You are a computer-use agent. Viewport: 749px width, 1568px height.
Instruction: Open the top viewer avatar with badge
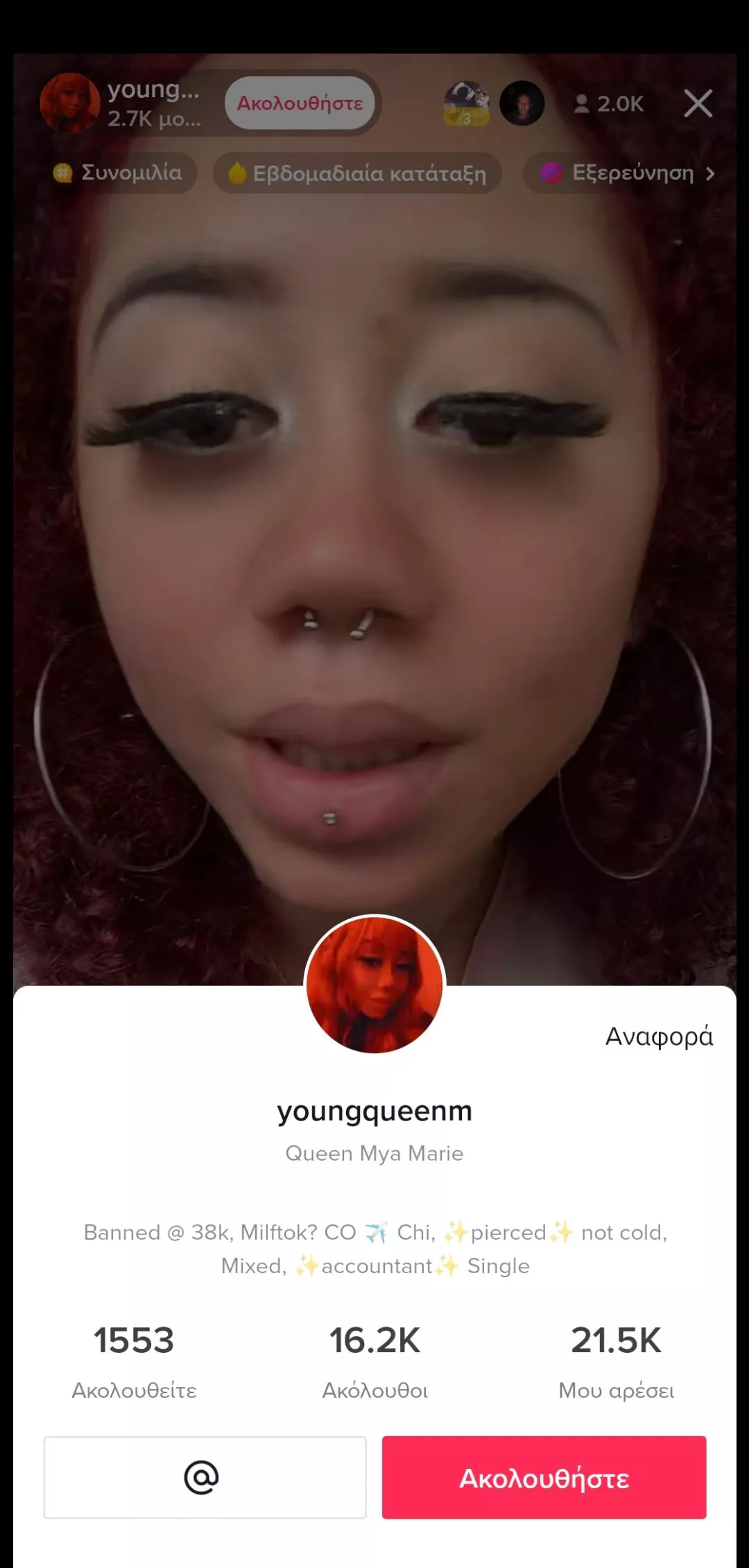466,103
